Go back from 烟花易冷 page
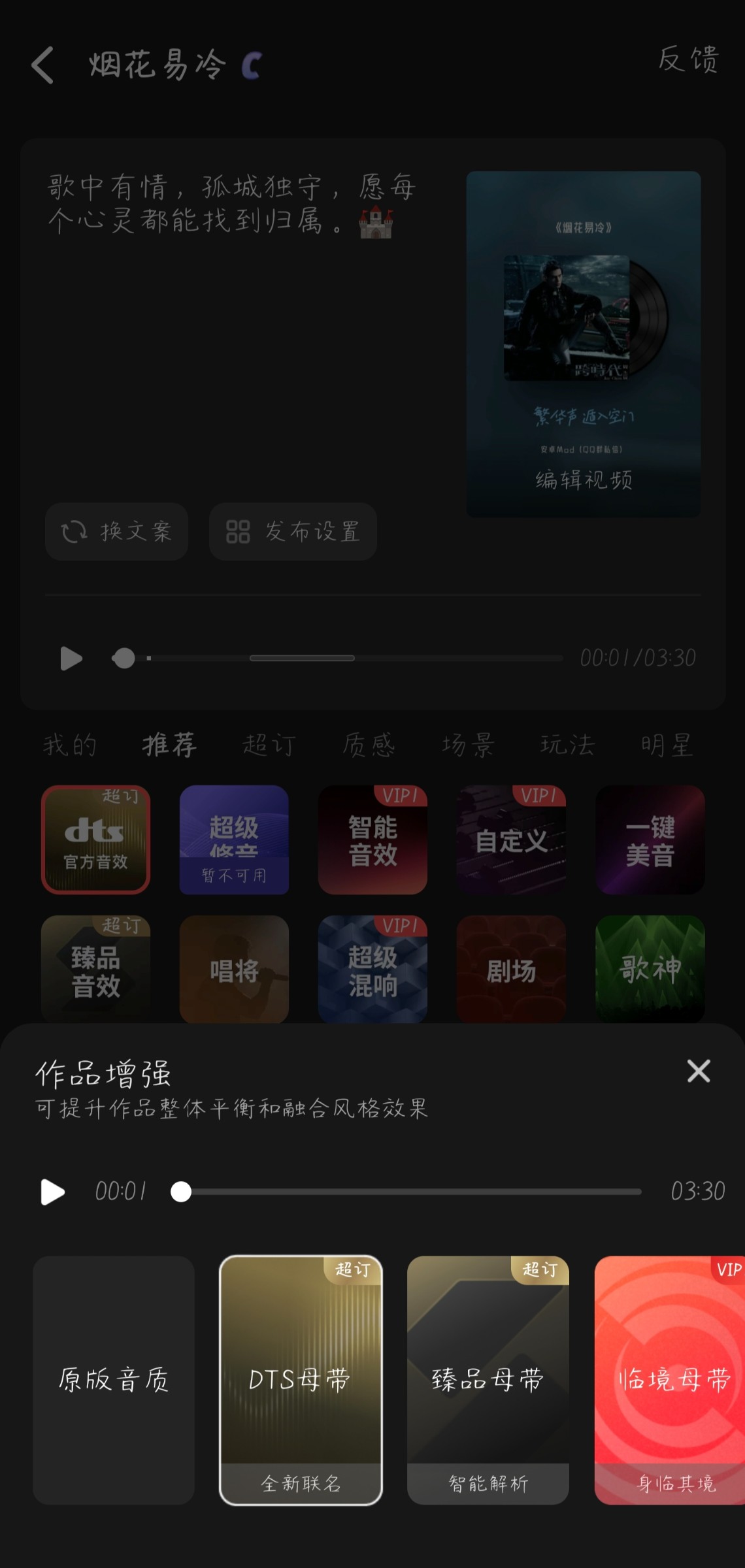The image size is (745, 1568). pyautogui.click(x=42, y=65)
